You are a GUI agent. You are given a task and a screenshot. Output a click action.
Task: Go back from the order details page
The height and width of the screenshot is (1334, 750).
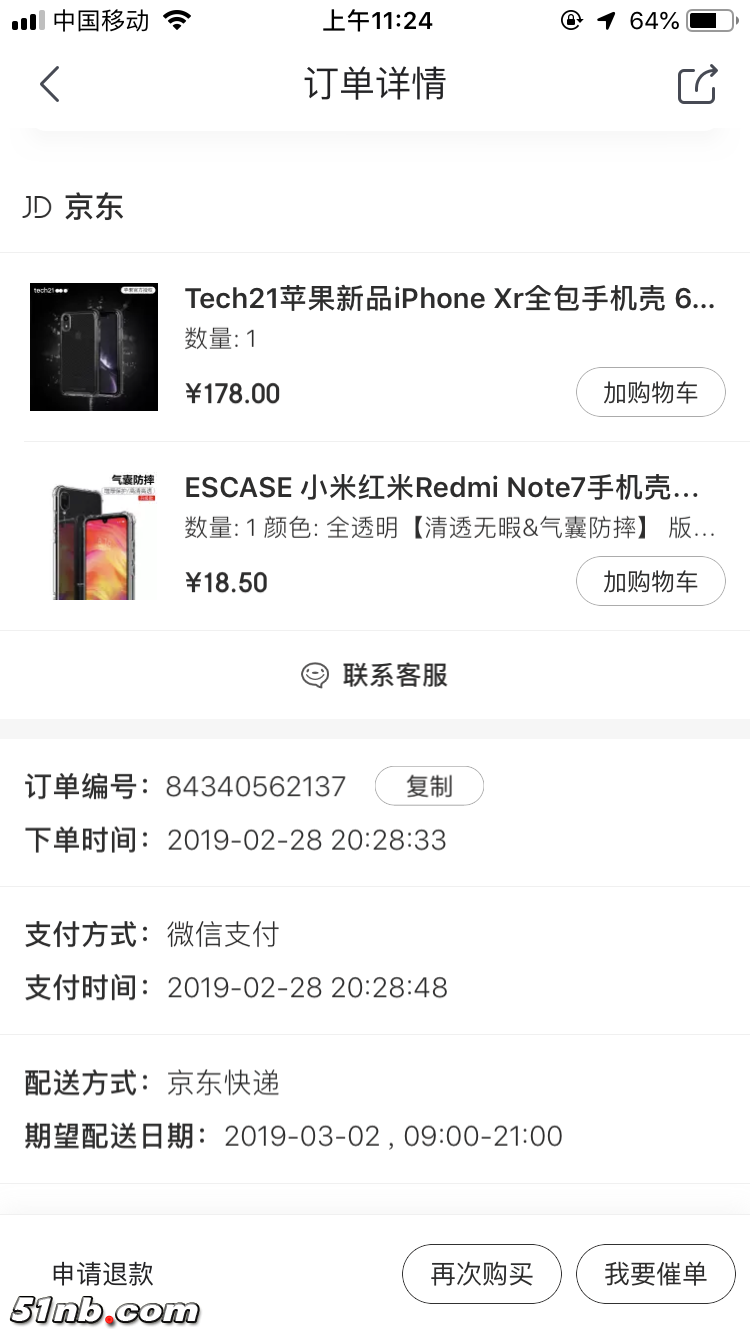pyautogui.click(x=50, y=84)
